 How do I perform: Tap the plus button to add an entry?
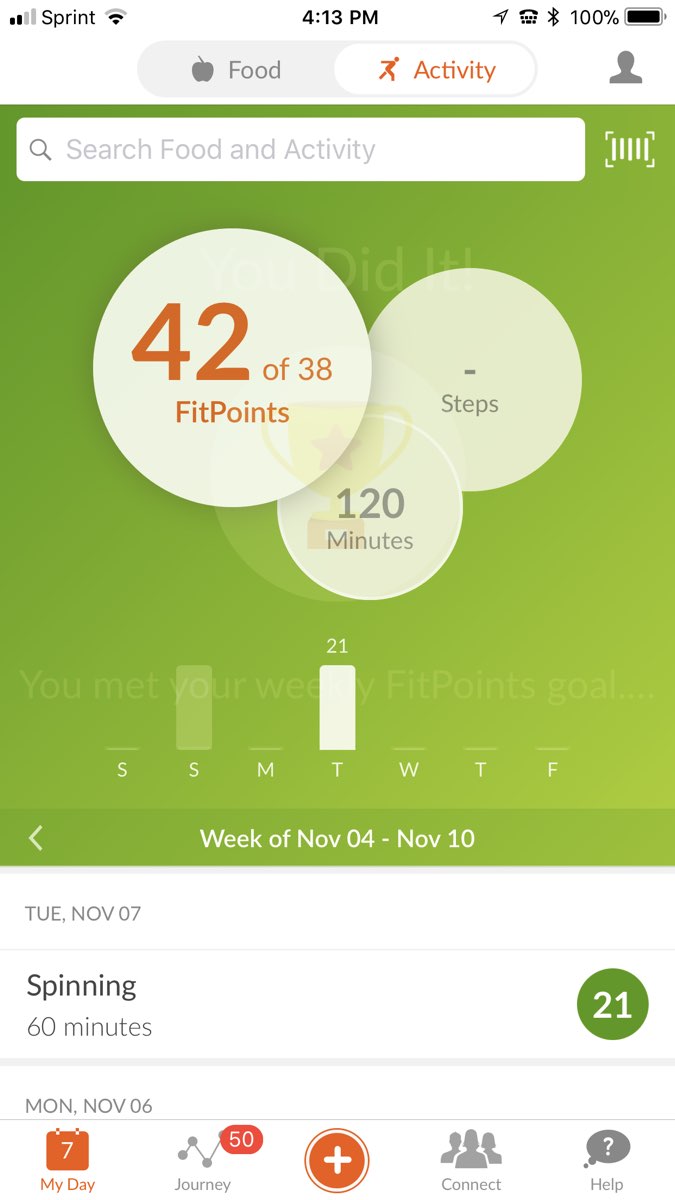tap(337, 1160)
